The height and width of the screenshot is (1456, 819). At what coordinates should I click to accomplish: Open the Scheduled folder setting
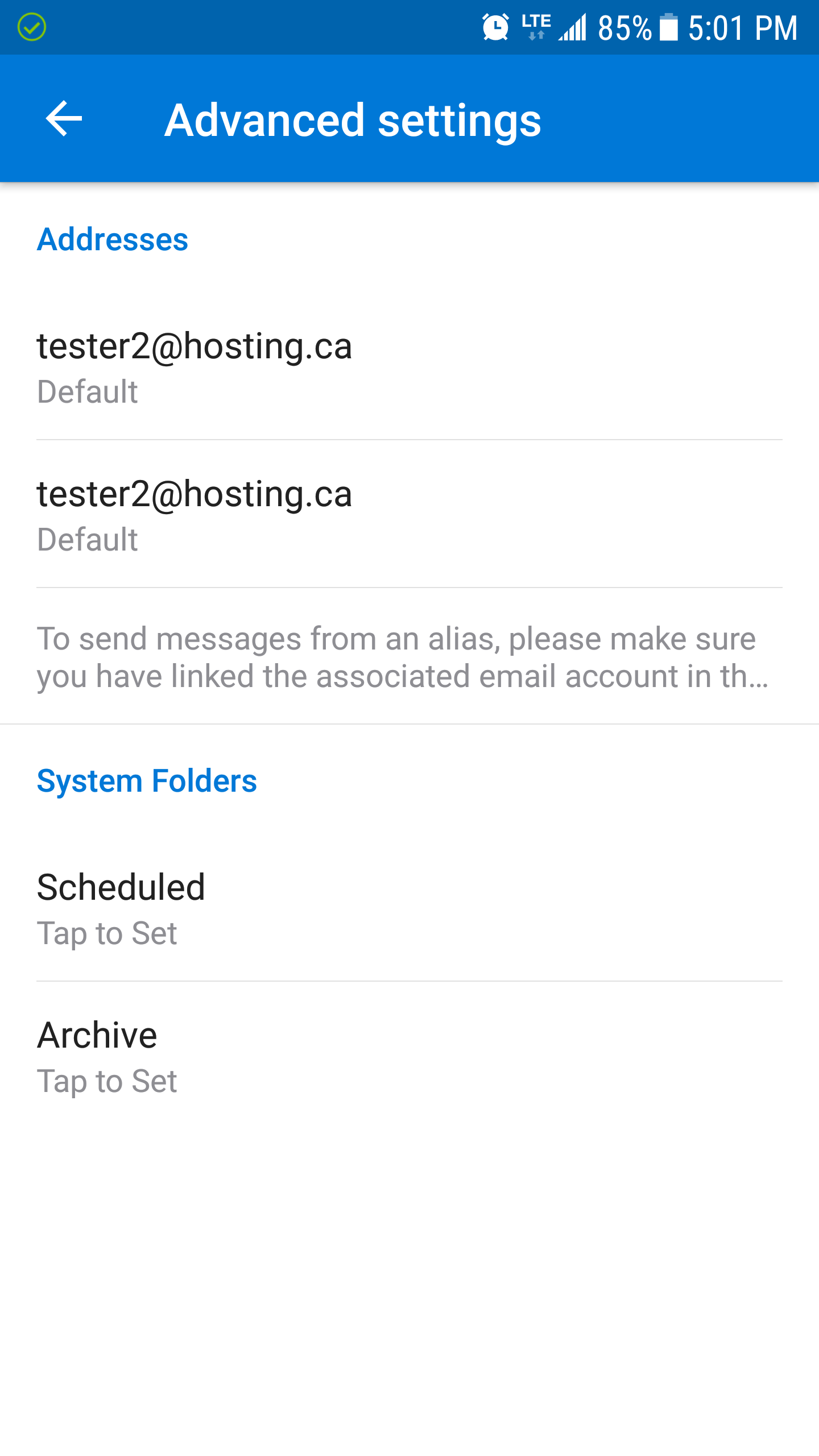409,908
